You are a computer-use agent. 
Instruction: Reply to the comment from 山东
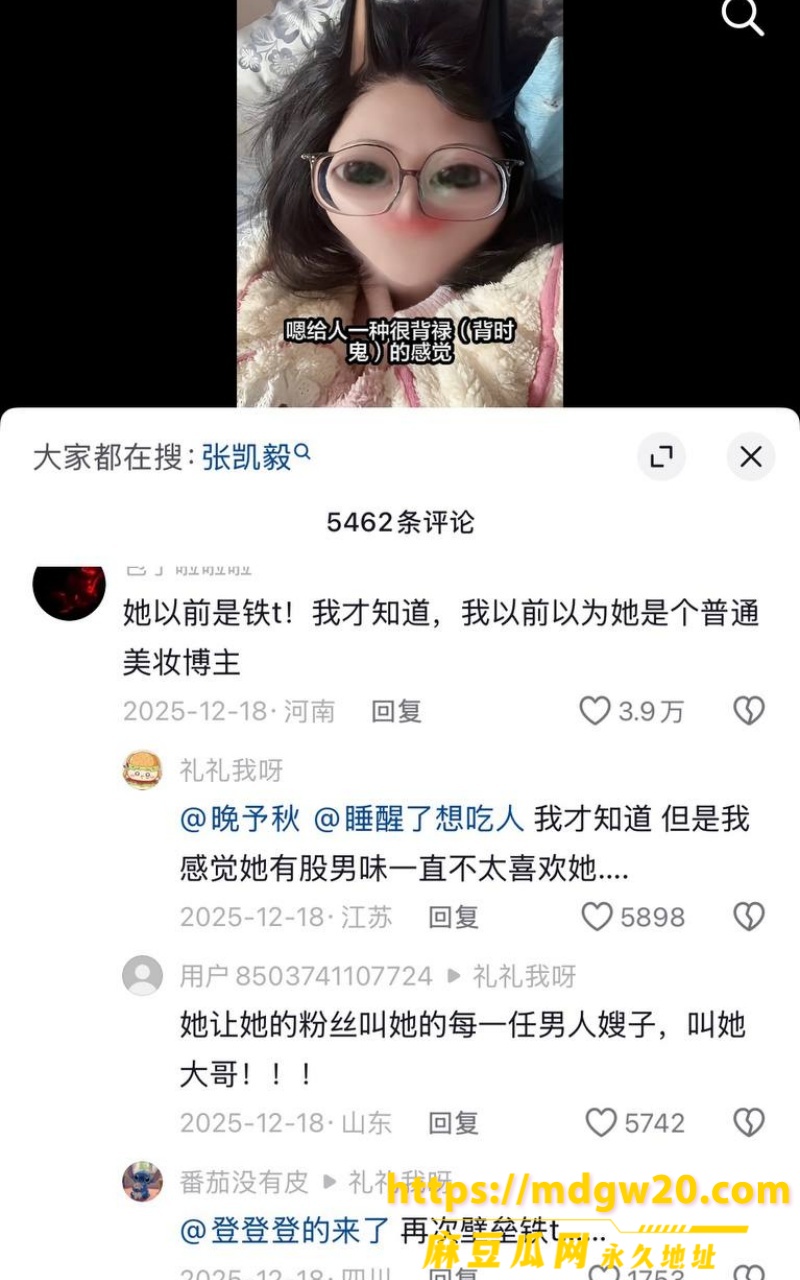pos(454,1123)
